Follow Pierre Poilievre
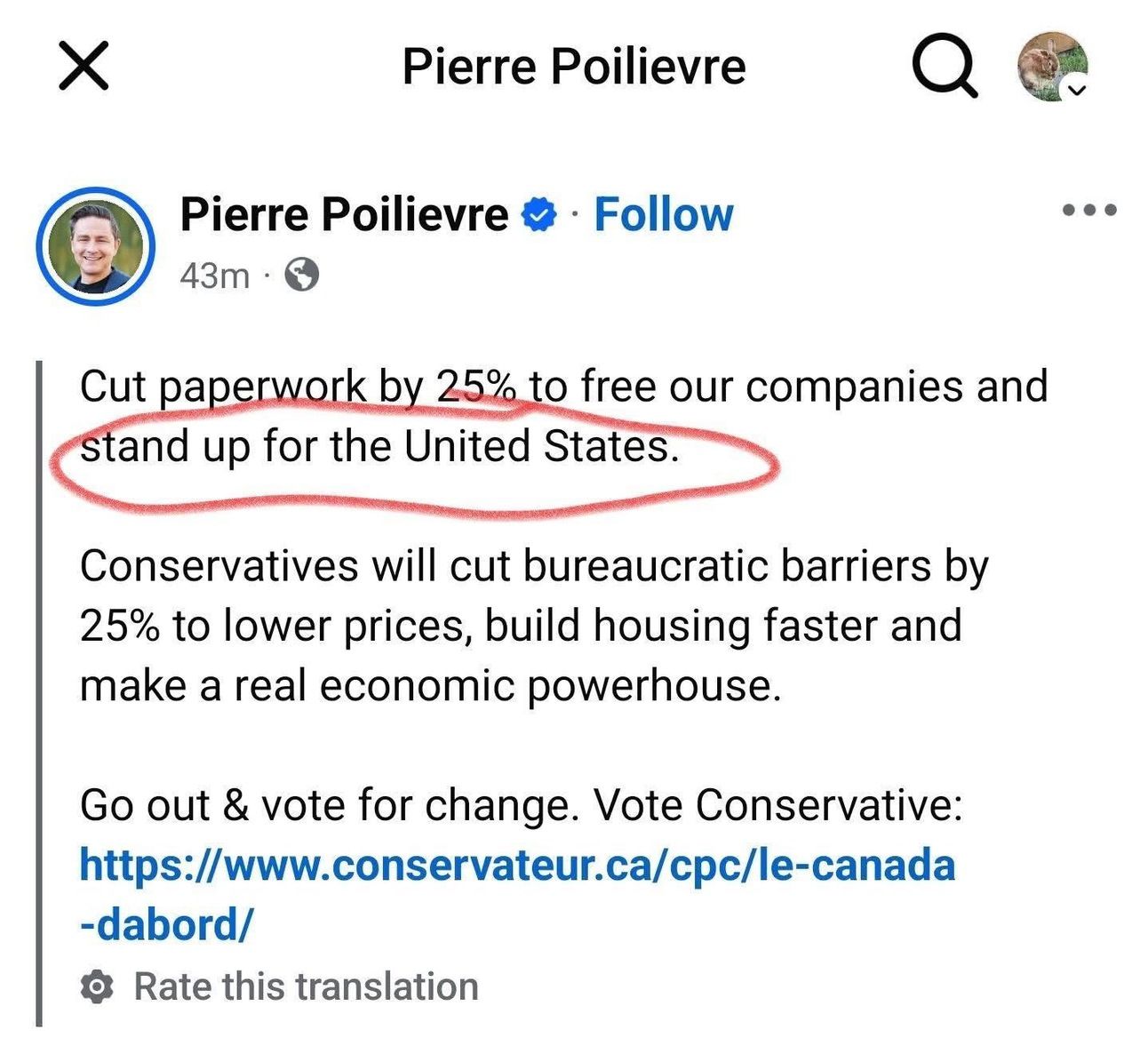The image size is (1148, 1046). point(663,215)
